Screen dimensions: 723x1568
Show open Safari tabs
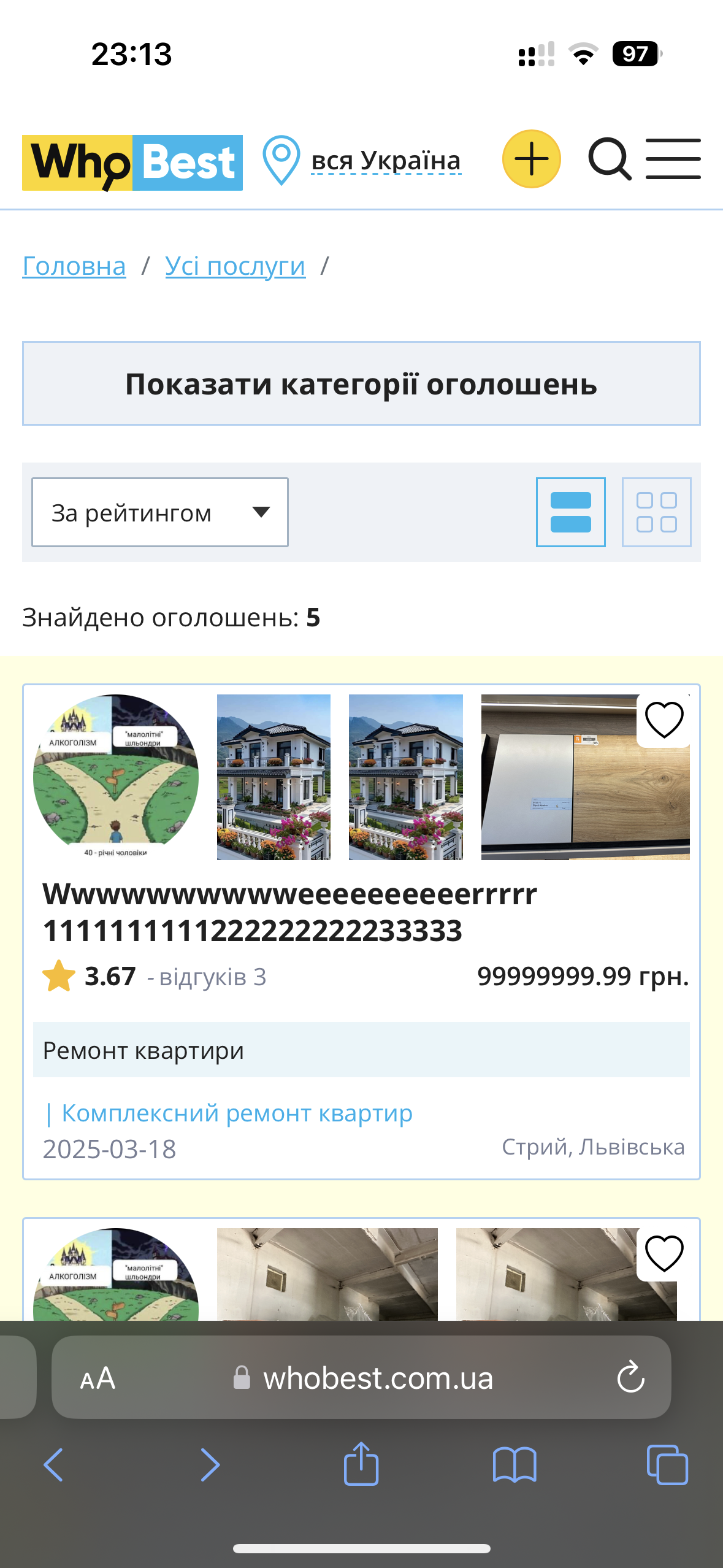(667, 1465)
